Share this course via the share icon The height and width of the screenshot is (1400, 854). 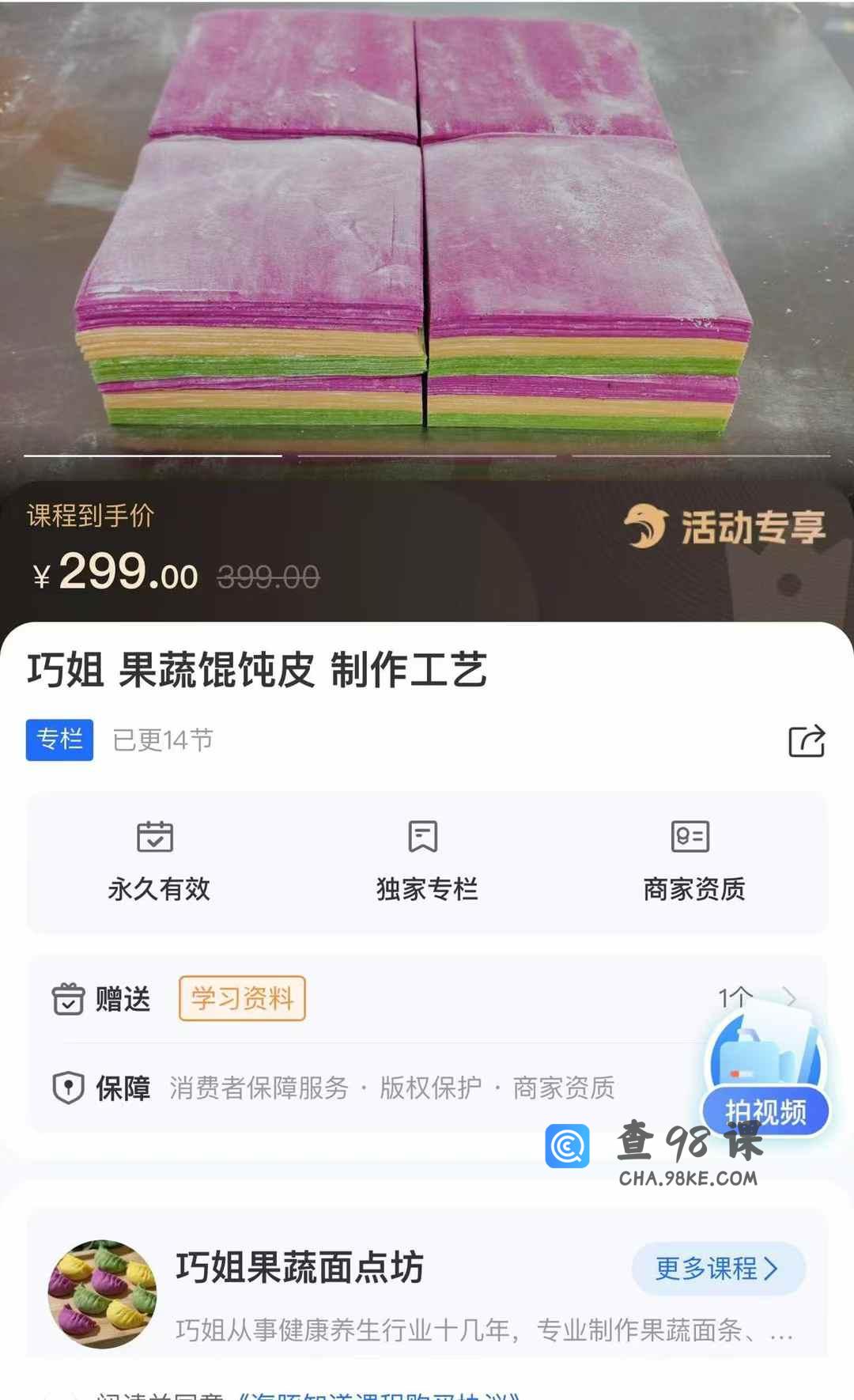[807, 741]
